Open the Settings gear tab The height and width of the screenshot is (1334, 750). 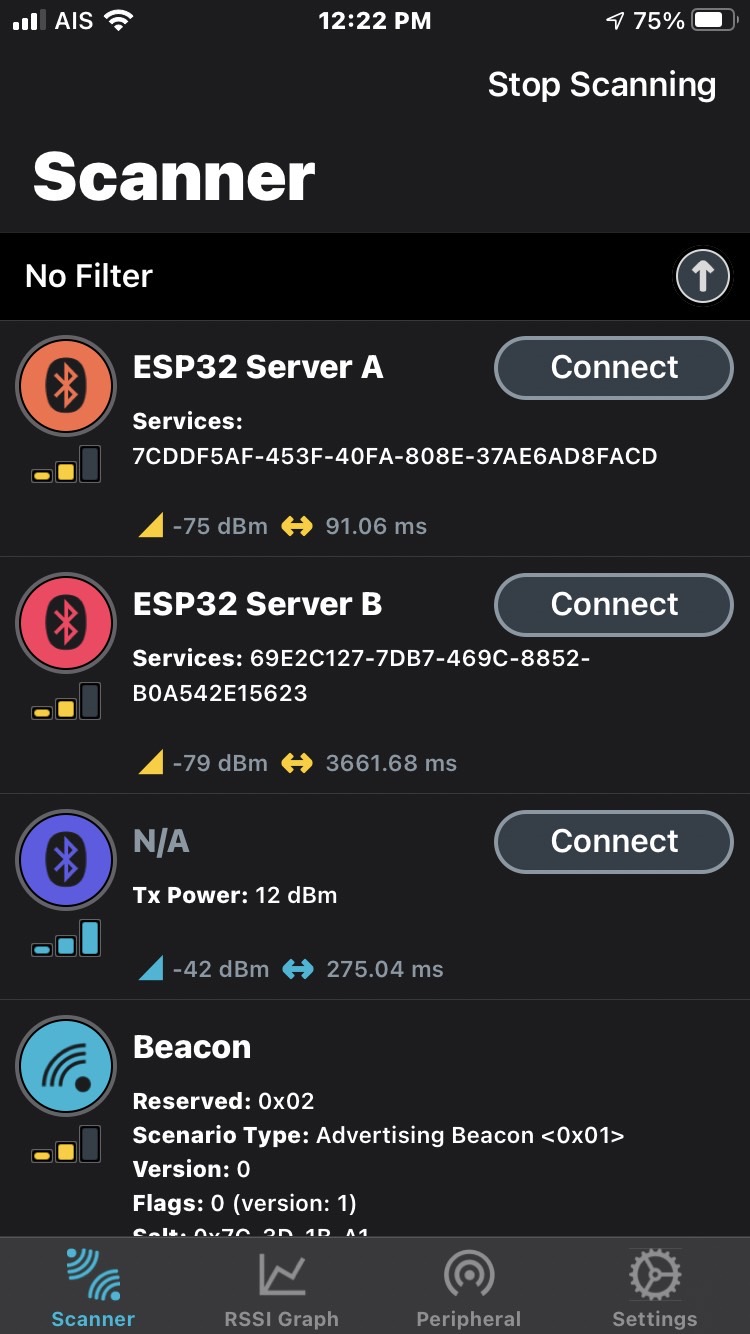pos(655,1285)
